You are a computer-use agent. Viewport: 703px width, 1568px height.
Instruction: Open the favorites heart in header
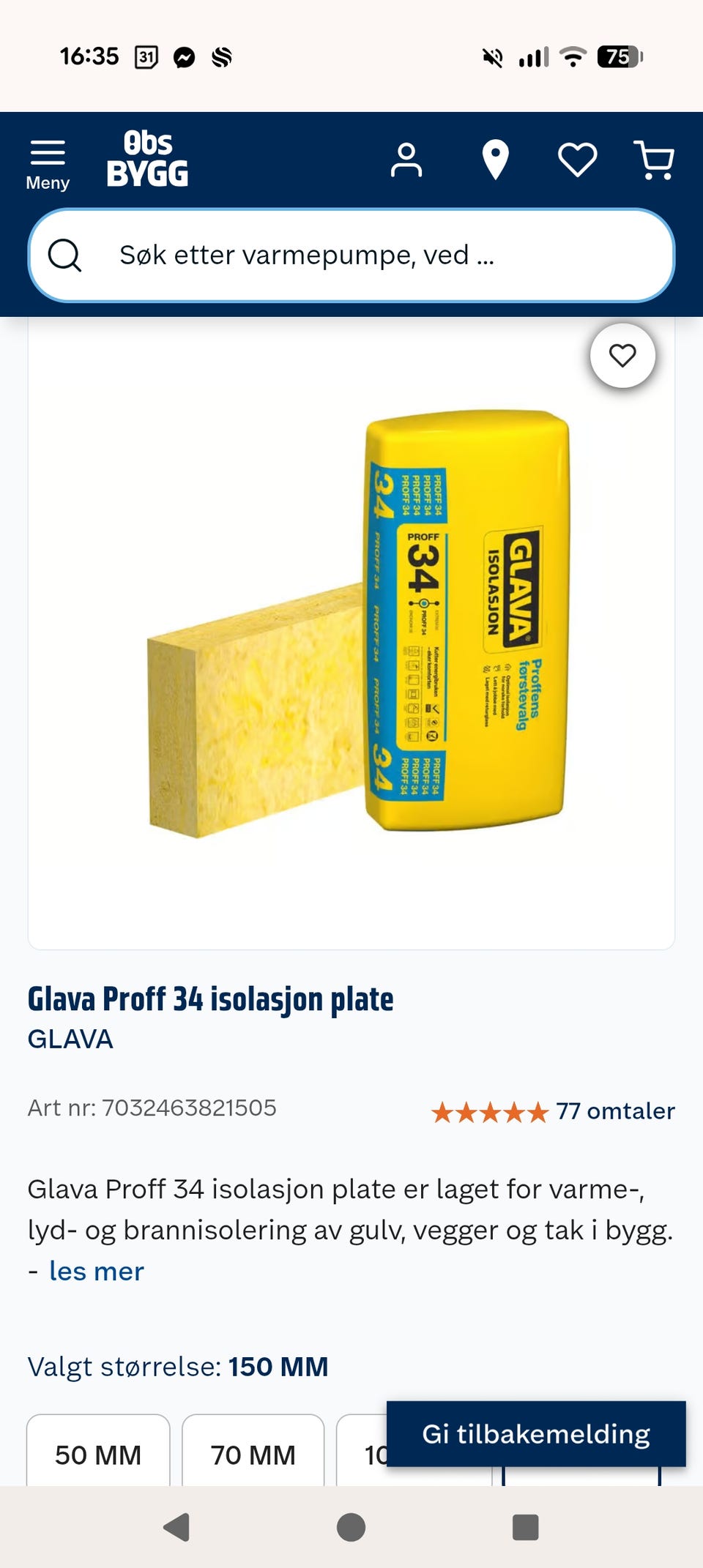(578, 160)
